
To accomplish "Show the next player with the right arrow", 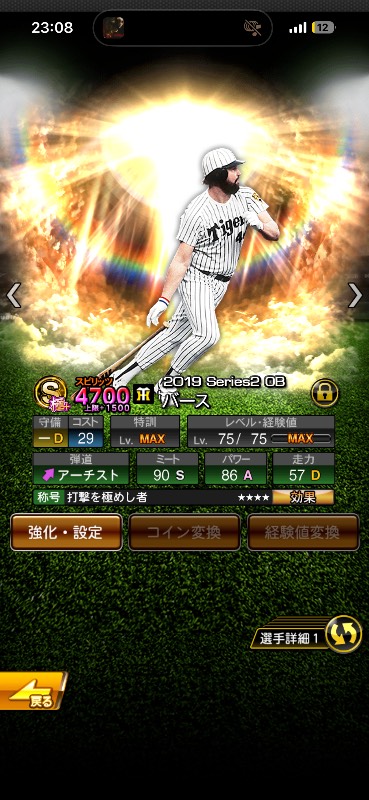I will pyautogui.click(x=354, y=295).
